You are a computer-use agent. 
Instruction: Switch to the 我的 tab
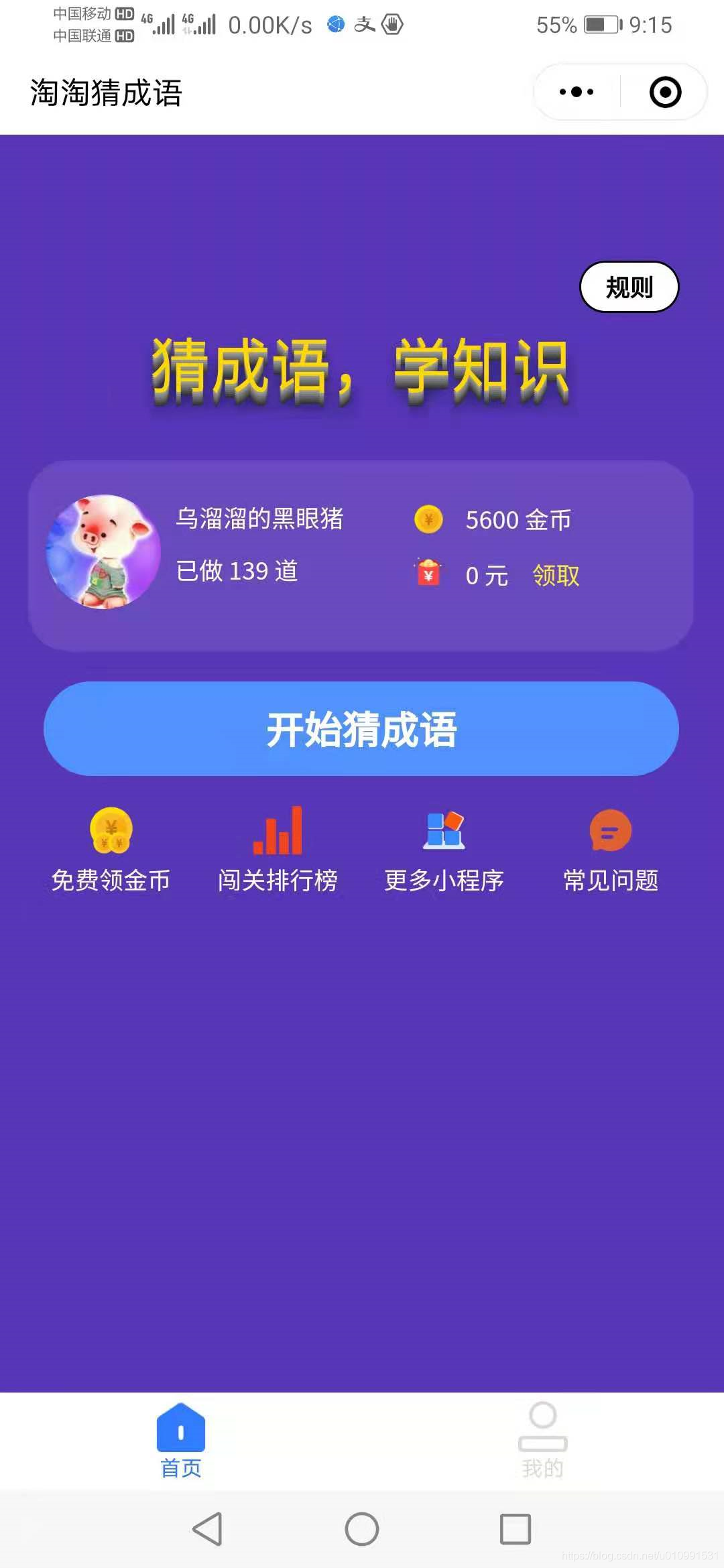542,1441
